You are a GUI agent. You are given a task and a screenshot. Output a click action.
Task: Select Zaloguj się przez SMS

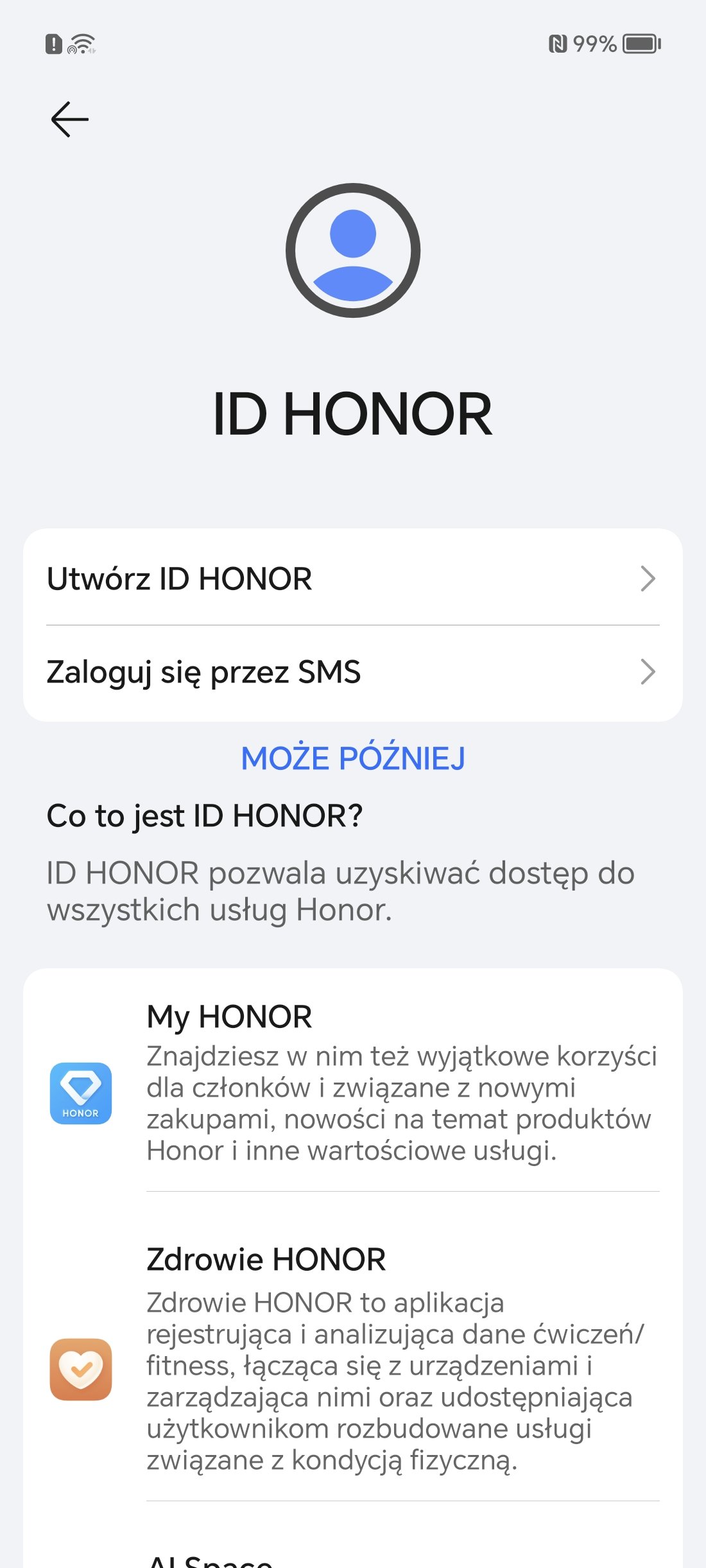353,672
